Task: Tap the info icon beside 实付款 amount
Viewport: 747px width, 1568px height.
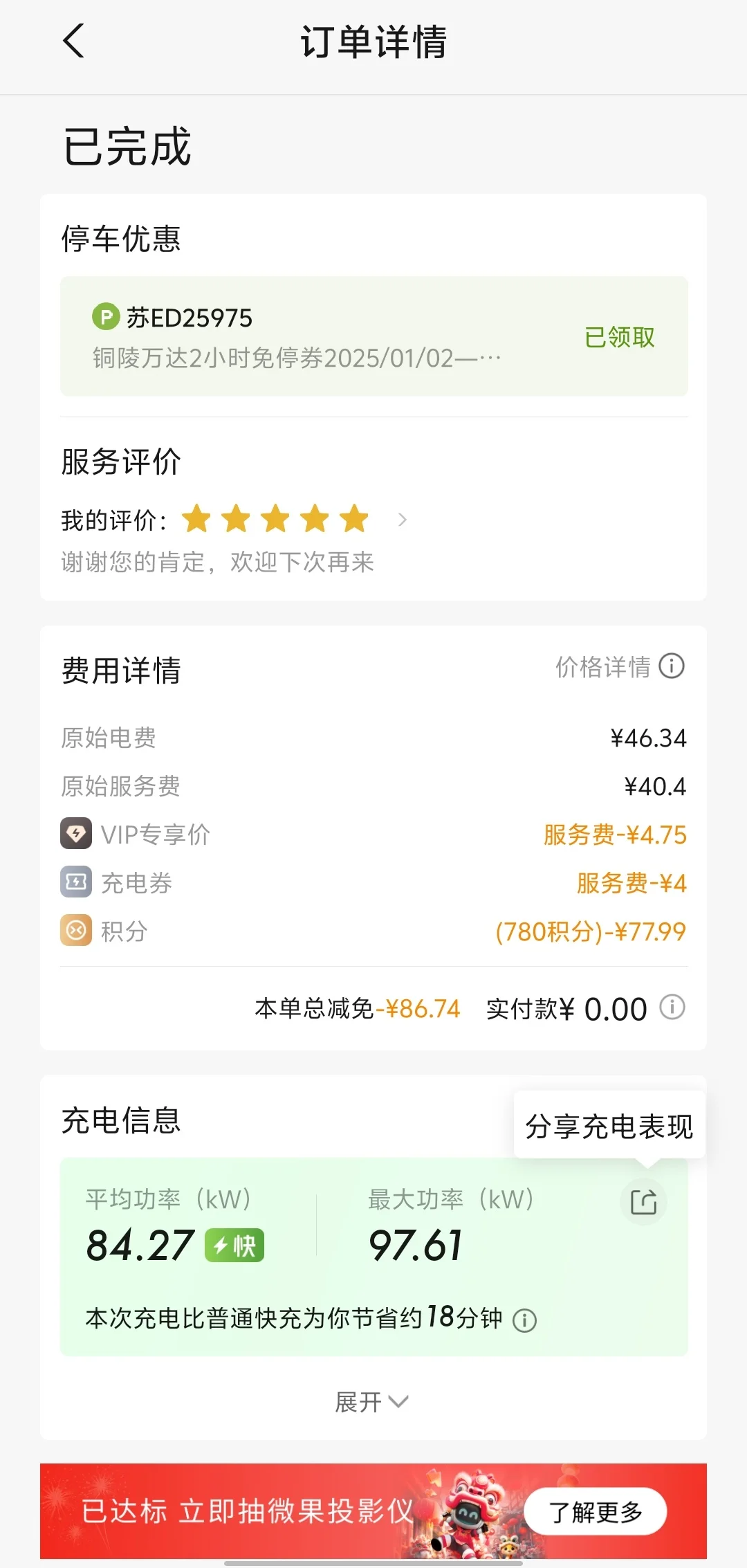Action: point(672,1007)
